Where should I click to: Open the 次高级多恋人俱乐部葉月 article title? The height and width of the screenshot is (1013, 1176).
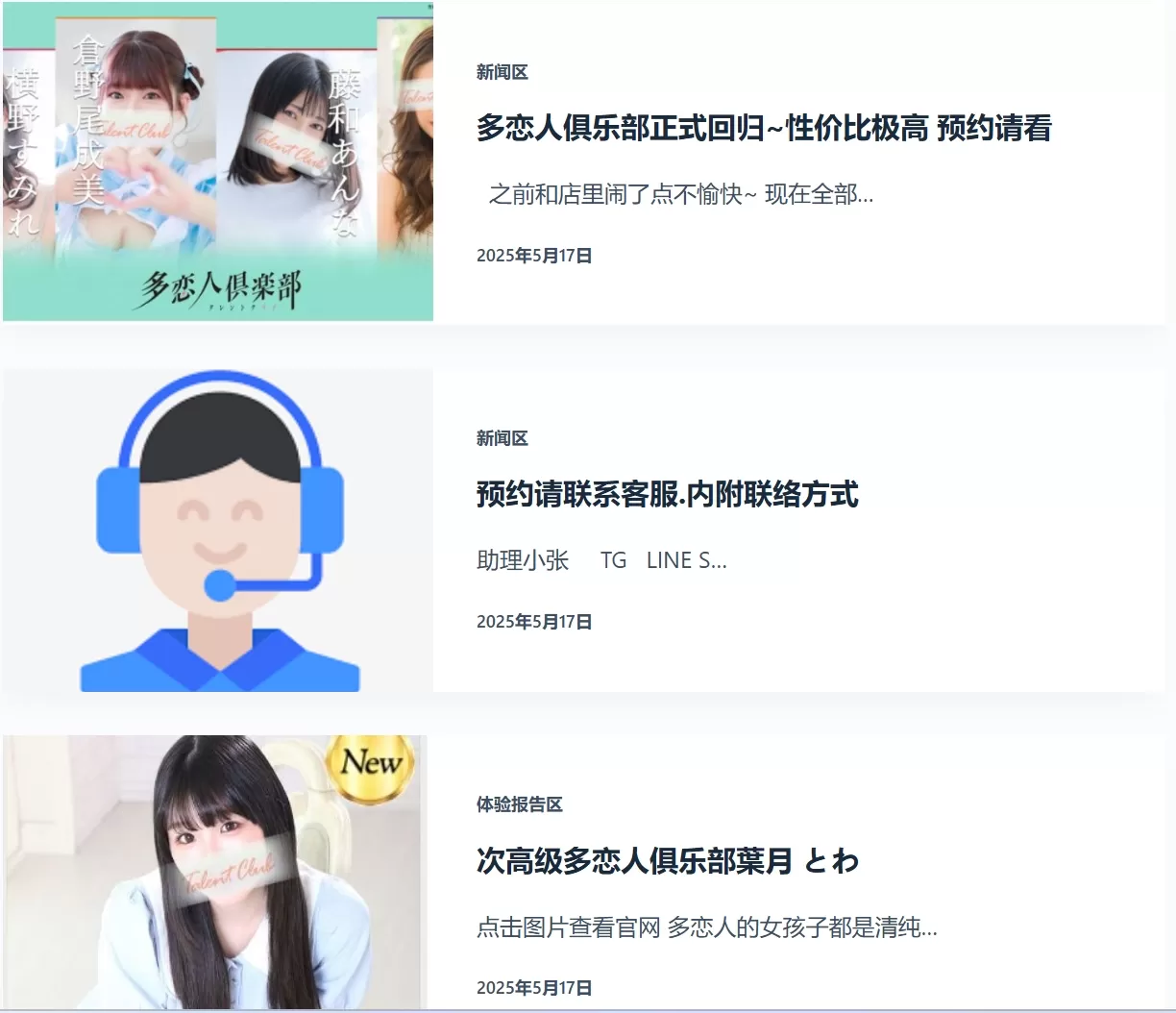point(667,860)
